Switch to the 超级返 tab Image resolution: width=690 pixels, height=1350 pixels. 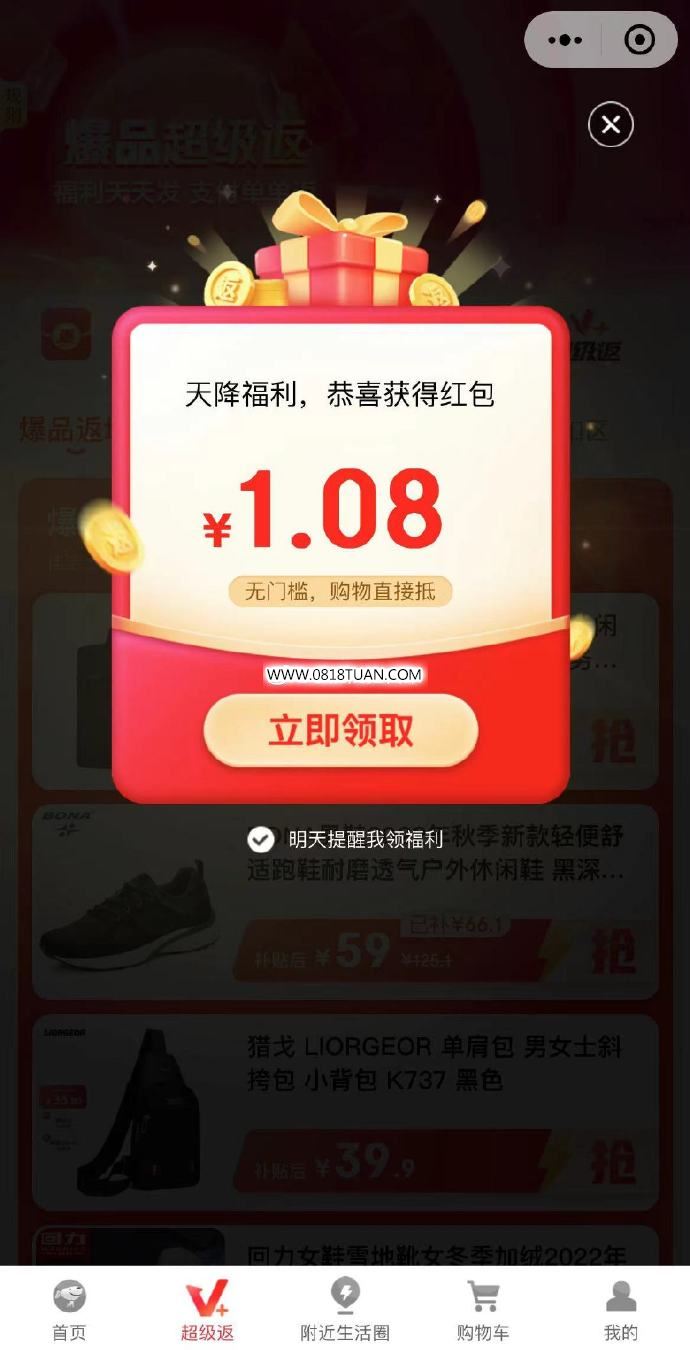(x=207, y=1309)
